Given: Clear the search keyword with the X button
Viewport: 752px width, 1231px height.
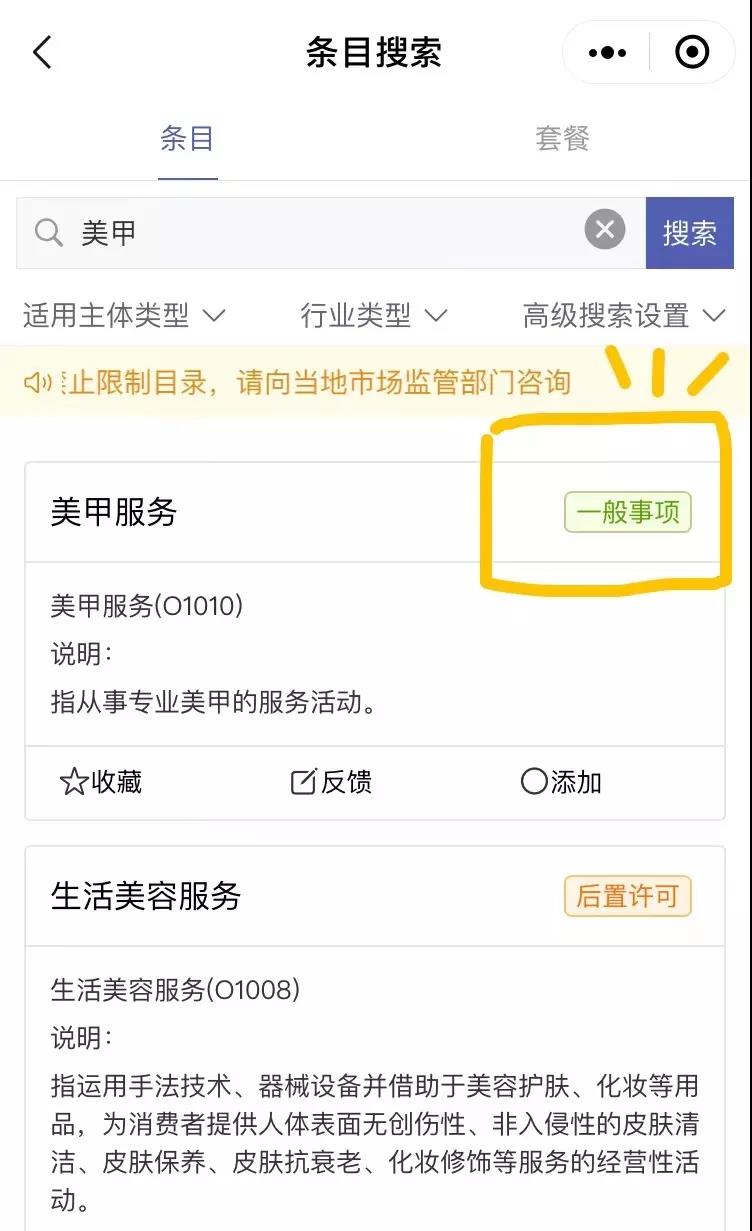Looking at the screenshot, I should tap(604, 229).
